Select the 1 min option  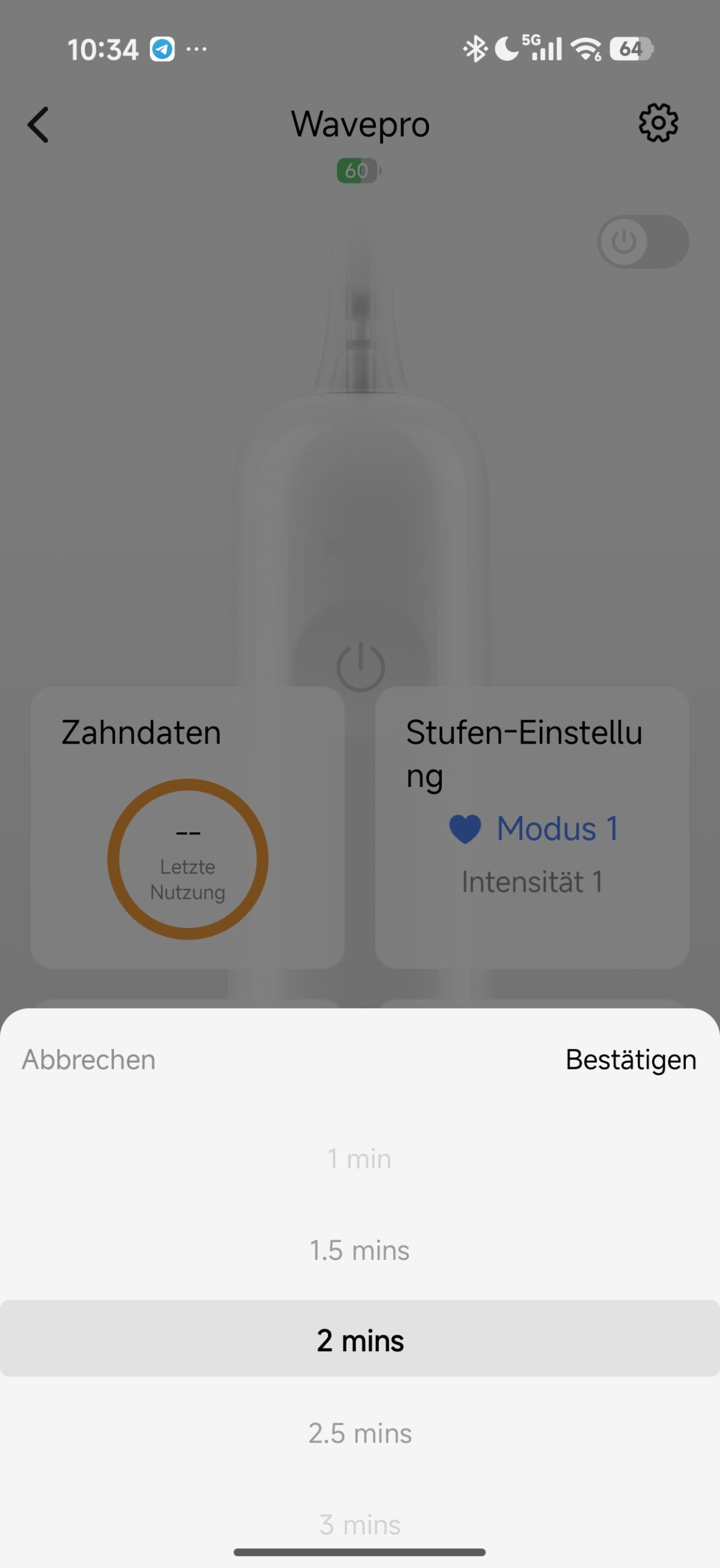(359, 1159)
